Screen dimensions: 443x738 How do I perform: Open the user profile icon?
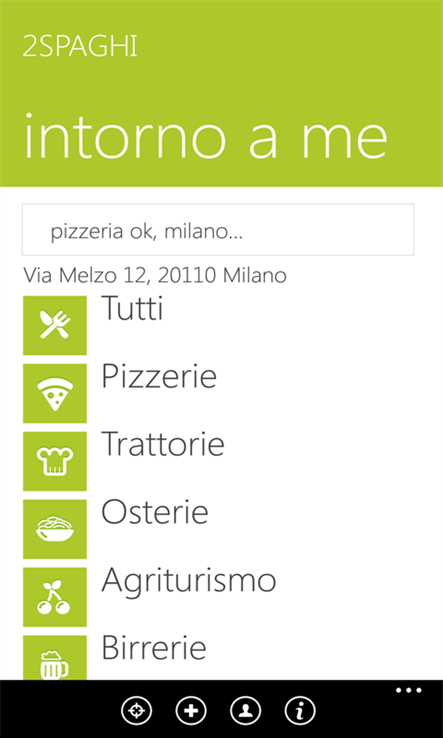246,710
